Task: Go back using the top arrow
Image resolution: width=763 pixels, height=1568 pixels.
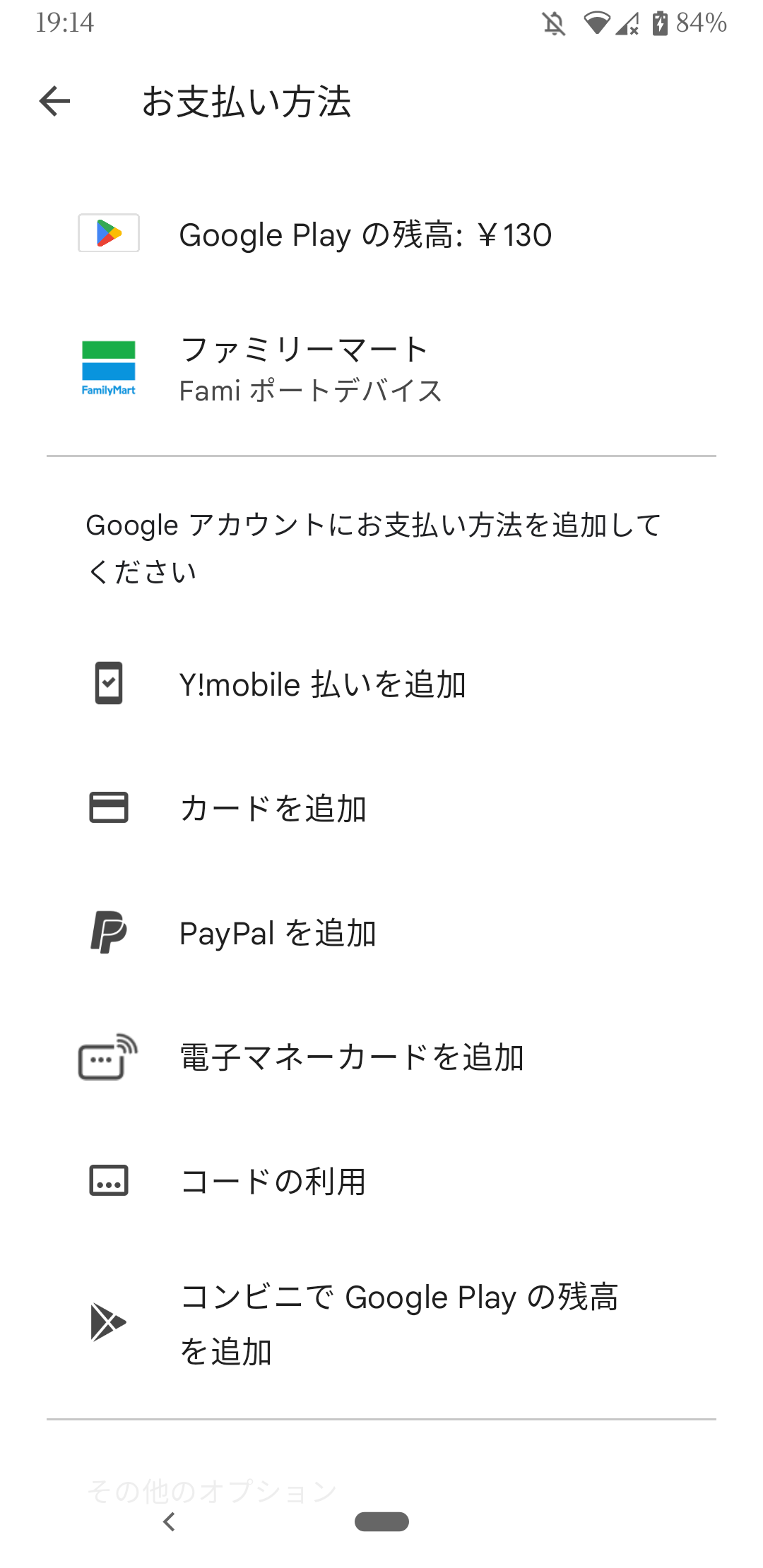Action: (x=54, y=101)
